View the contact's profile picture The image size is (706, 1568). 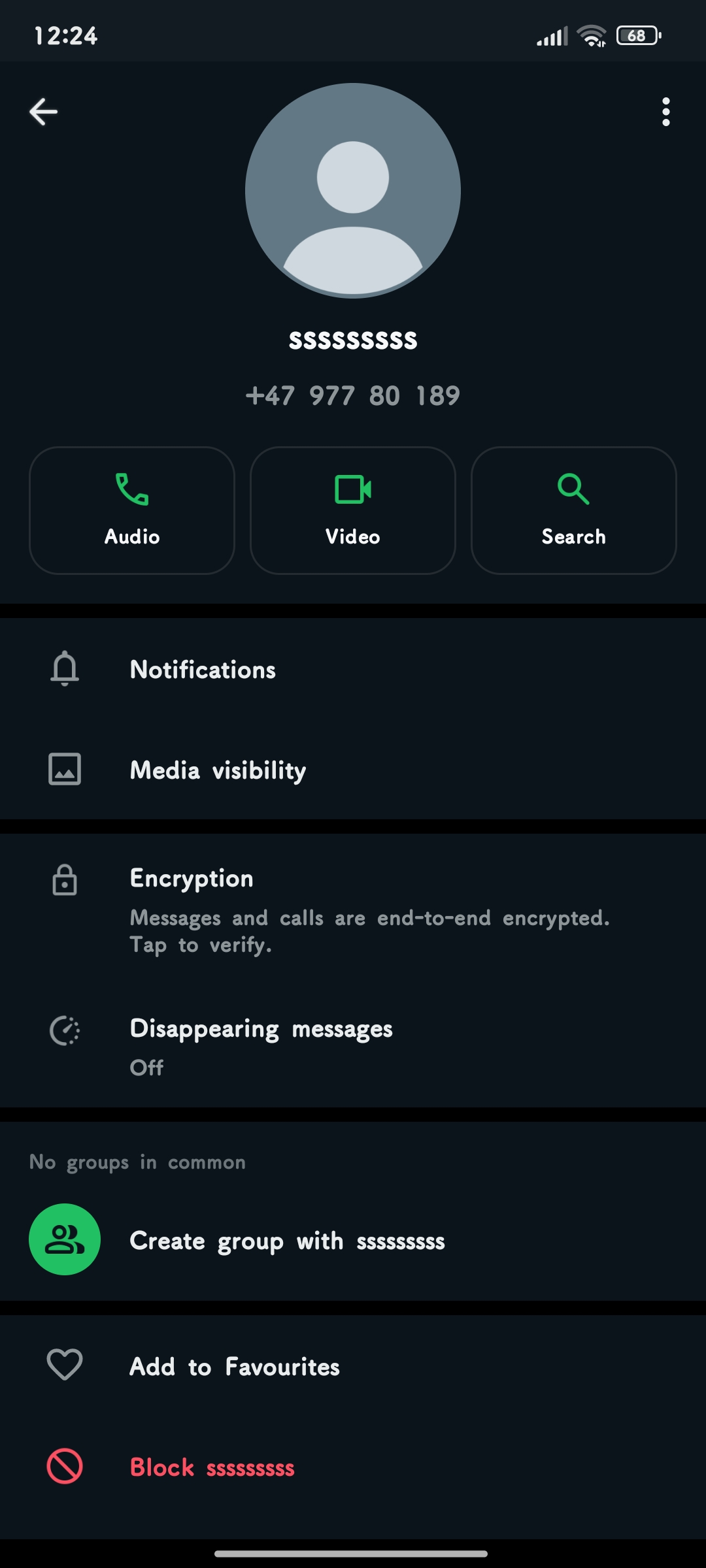click(353, 191)
